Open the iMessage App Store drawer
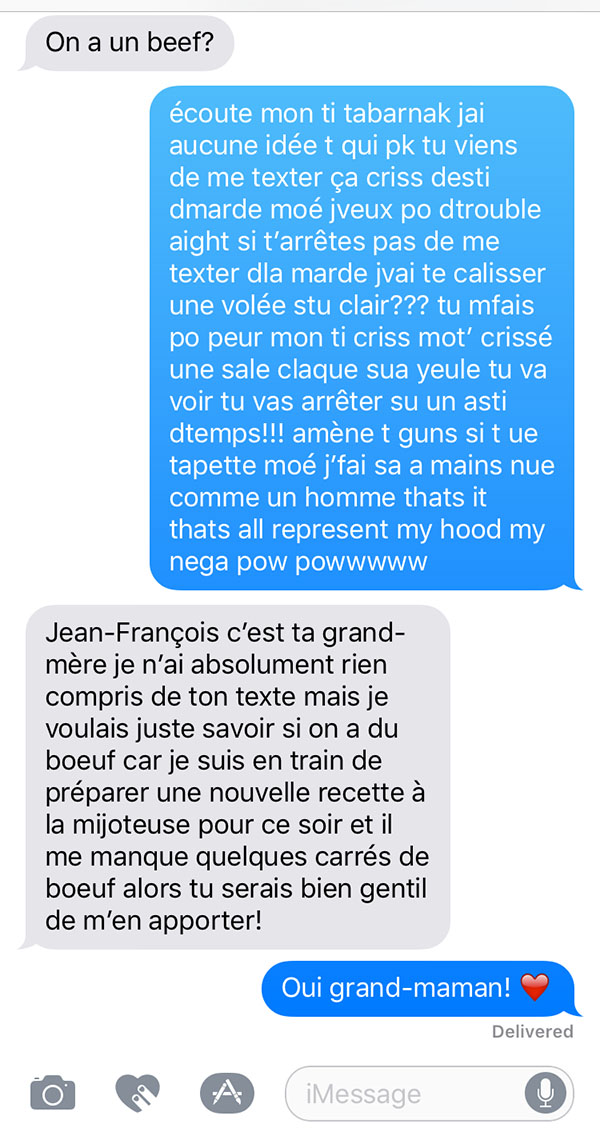Screen dimensions: 600x1136 [227, 1093]
